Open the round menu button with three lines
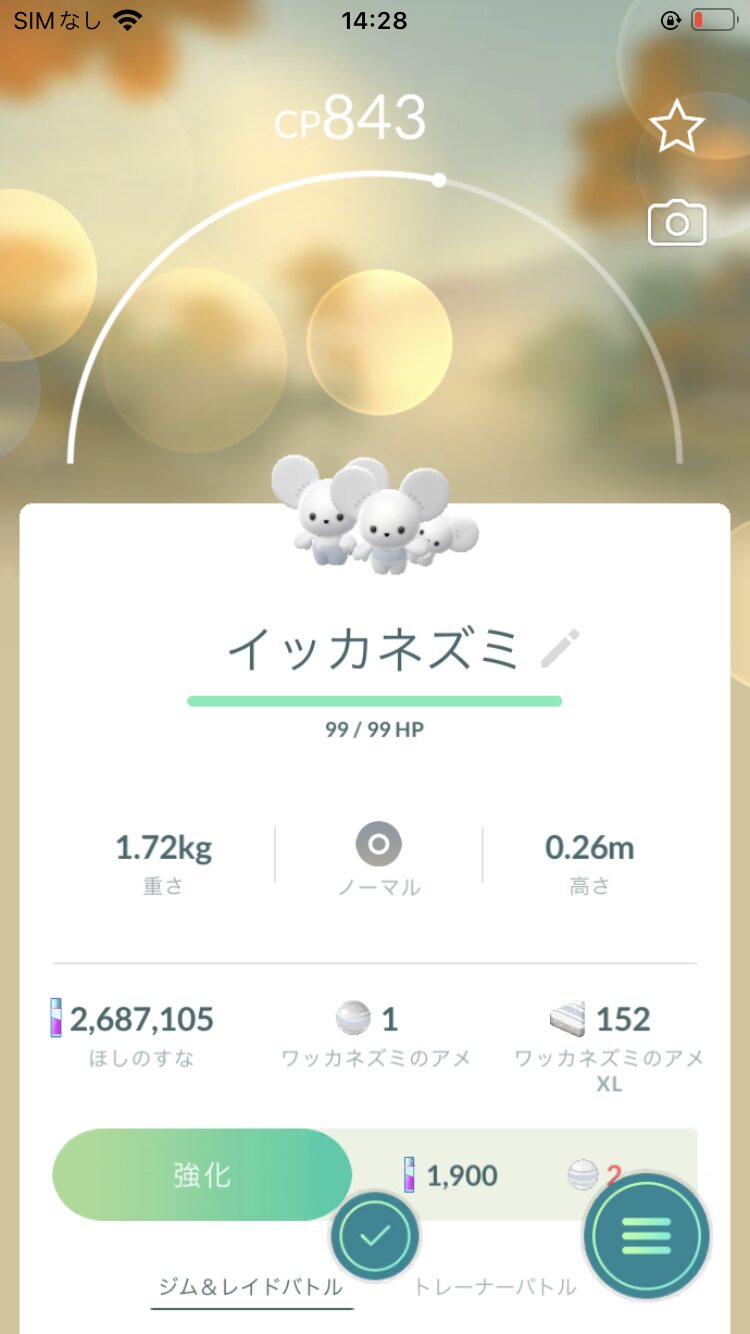Viewport: 750px width, 1334px height. click(647, 1236)
